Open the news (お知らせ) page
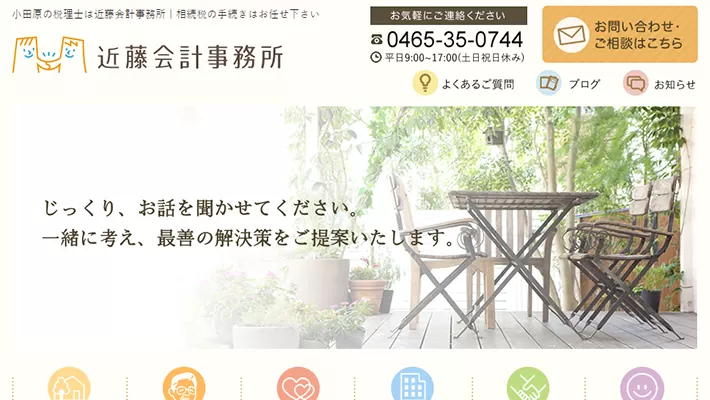This screenshot has height=400, width=710. (660, 84)
